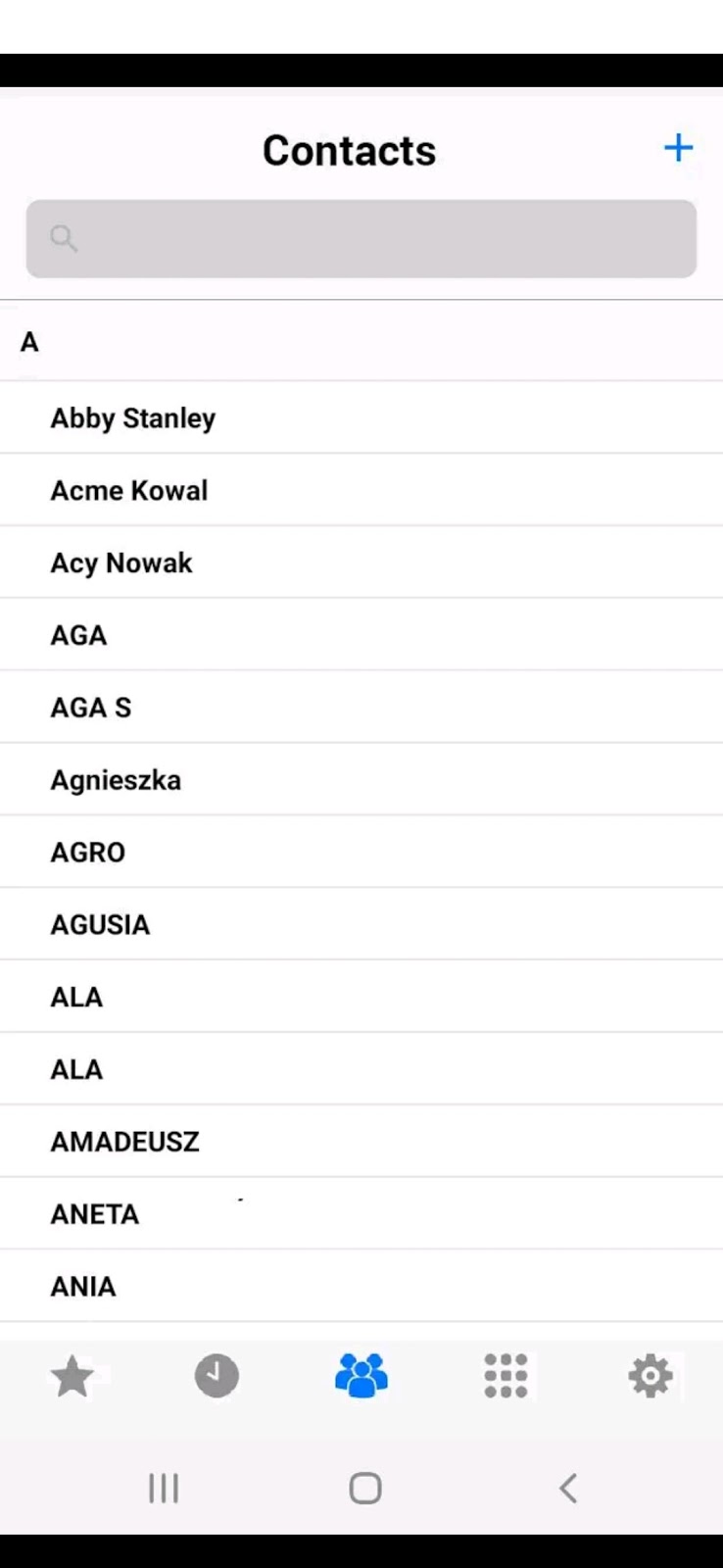
Task: Open contact ANETA
Action: coord(95,1214)
